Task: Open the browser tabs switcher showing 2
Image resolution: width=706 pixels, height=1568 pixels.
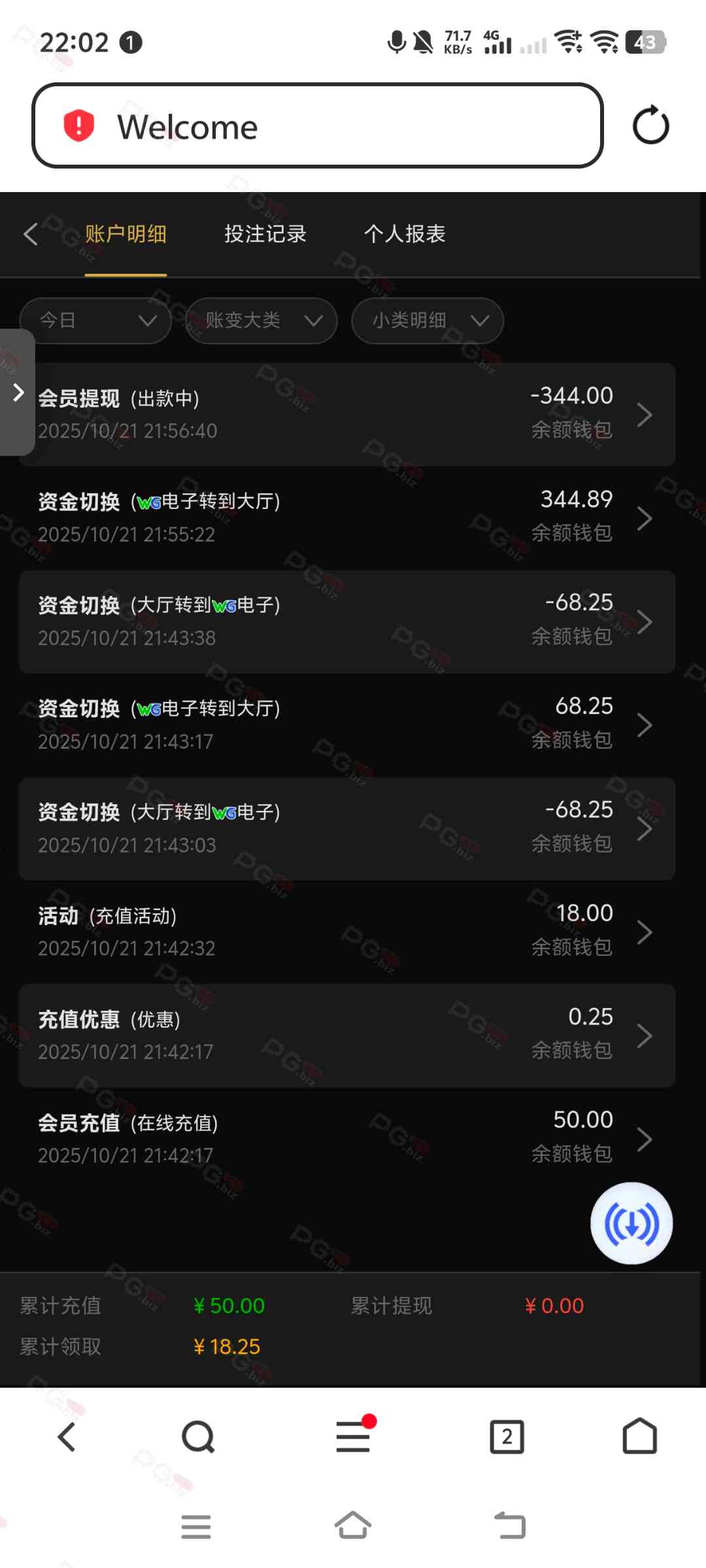Action: click(x=507, y=1437)
